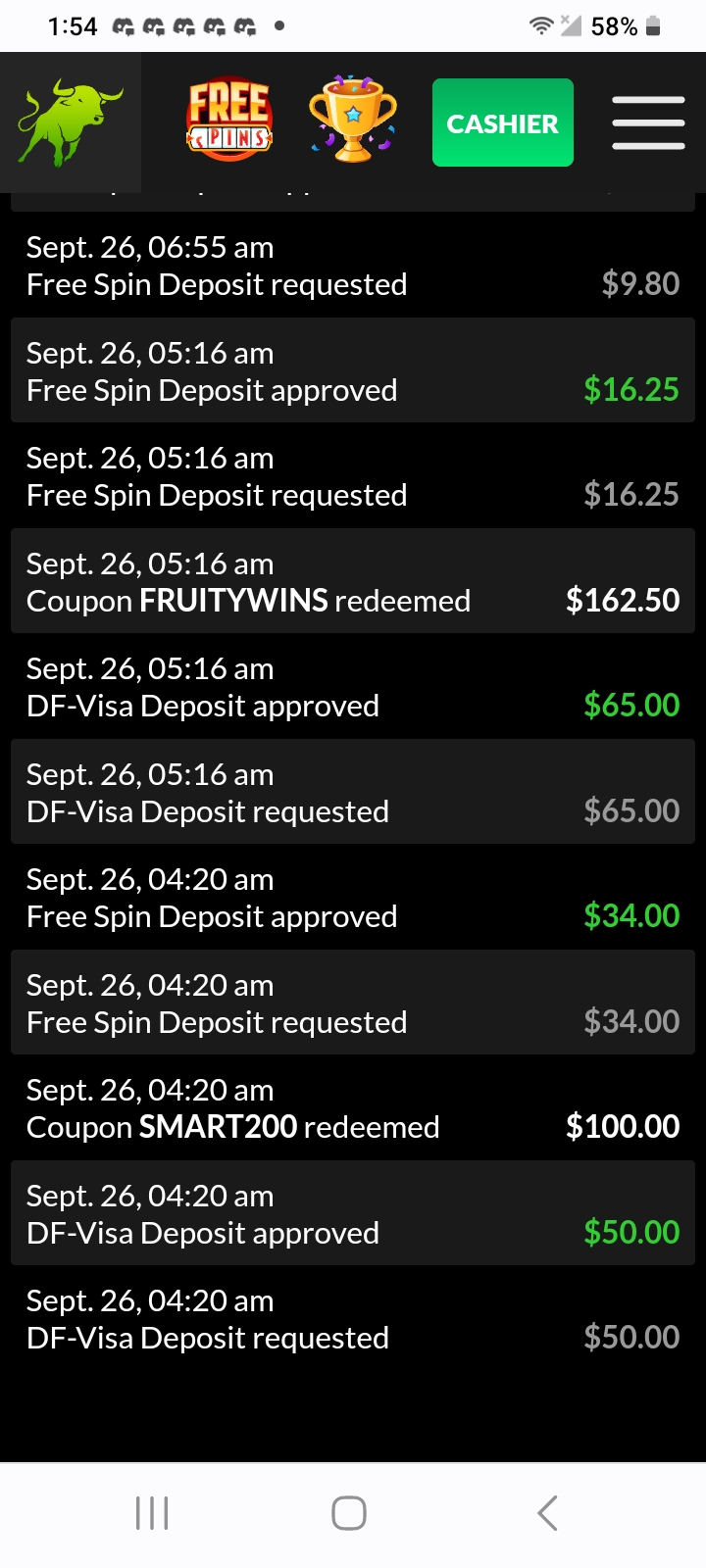Open the Free Spins icon

tap(229, 120)
